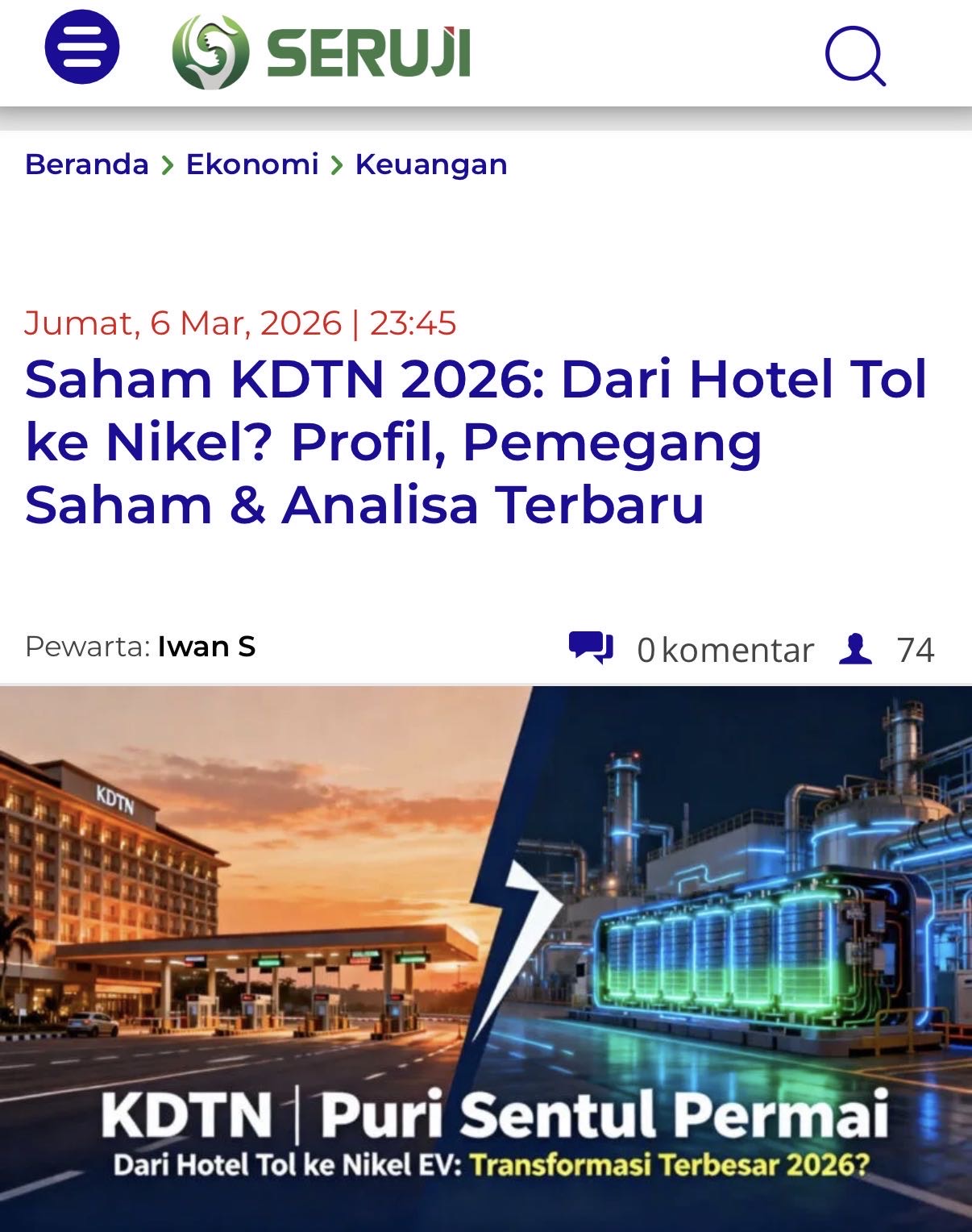Go to Beranda breadcrumb

point(87,164)
